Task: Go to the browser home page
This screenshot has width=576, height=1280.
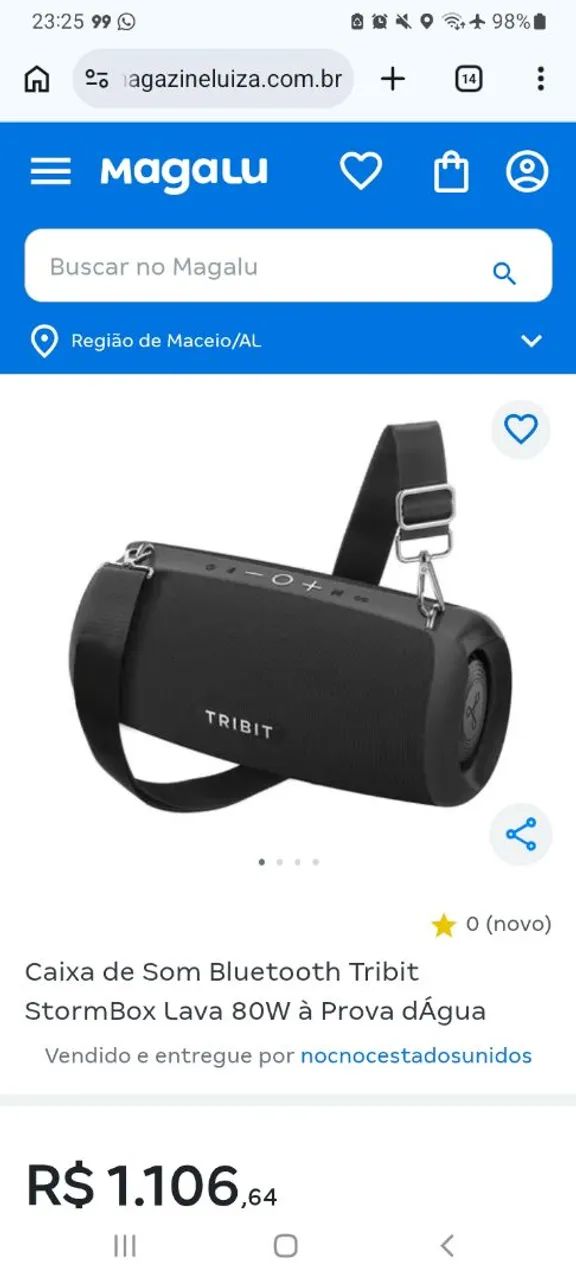Action: tap(37, 79)
